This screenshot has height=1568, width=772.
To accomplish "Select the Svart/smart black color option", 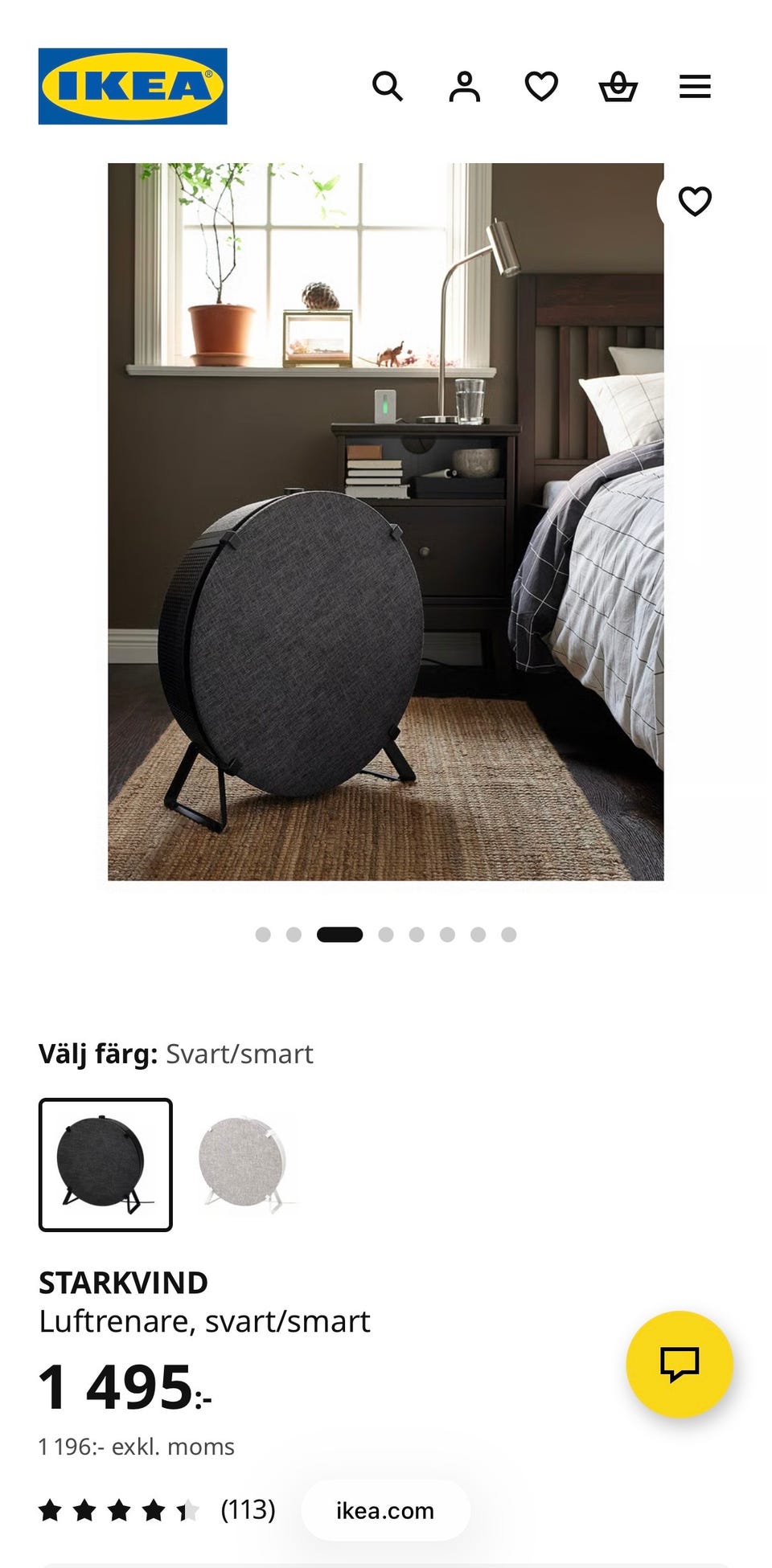I will tap(105, 1163).
